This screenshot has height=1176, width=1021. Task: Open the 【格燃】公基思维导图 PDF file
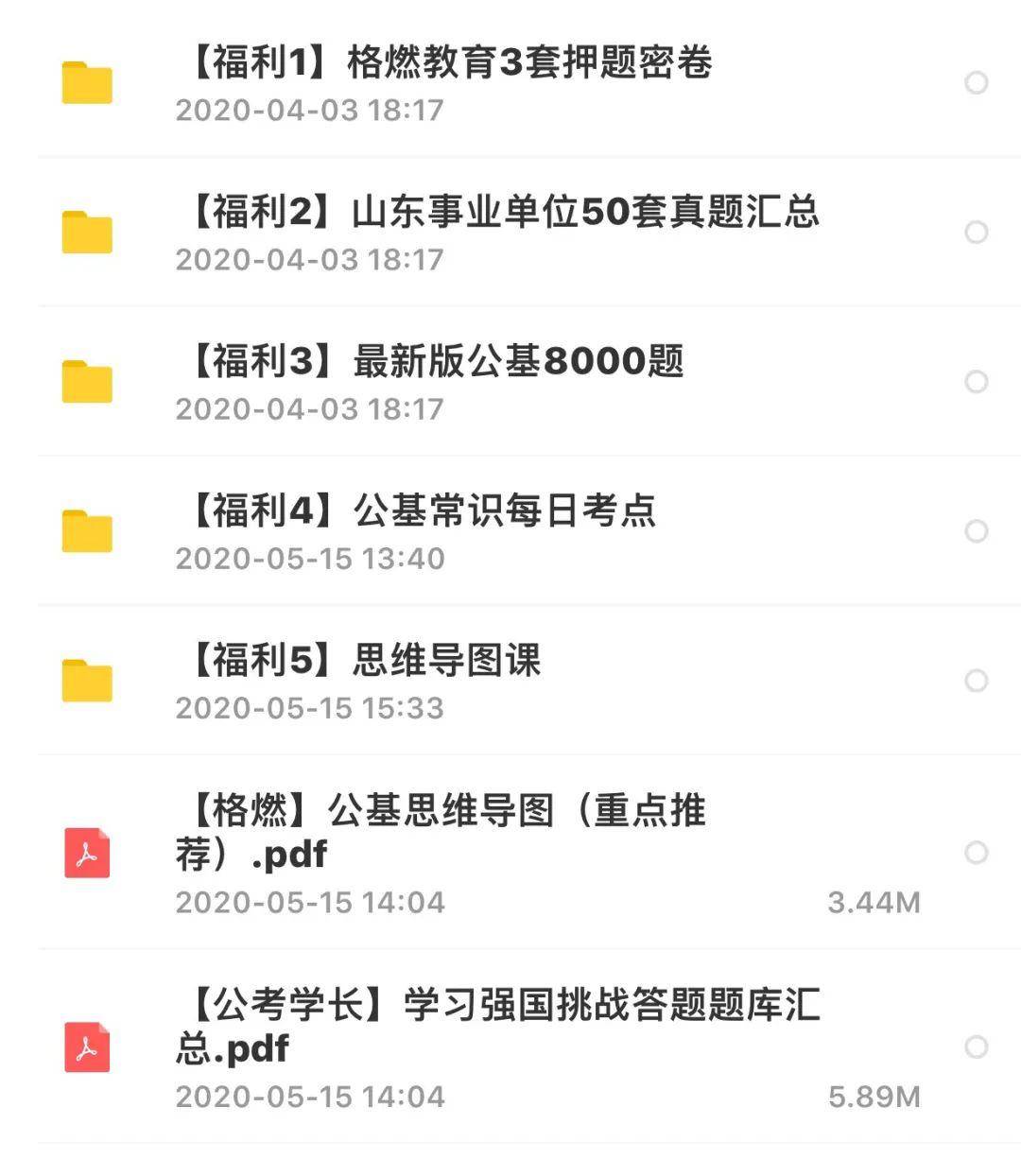(x=441, y=832)
